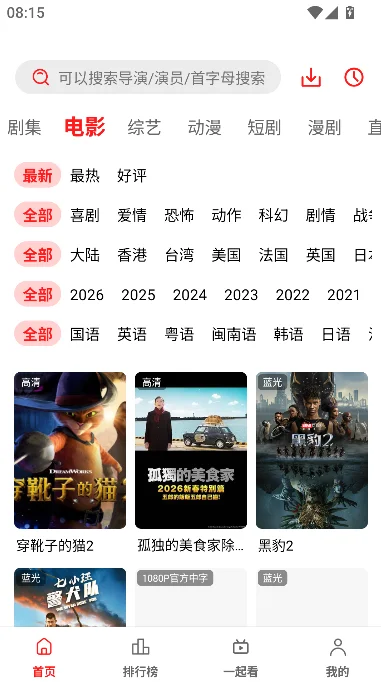The width and height of the screenshot is (381, 682).
Task: Switch to the 综艺 tab
Action: [x=144, y=127]
